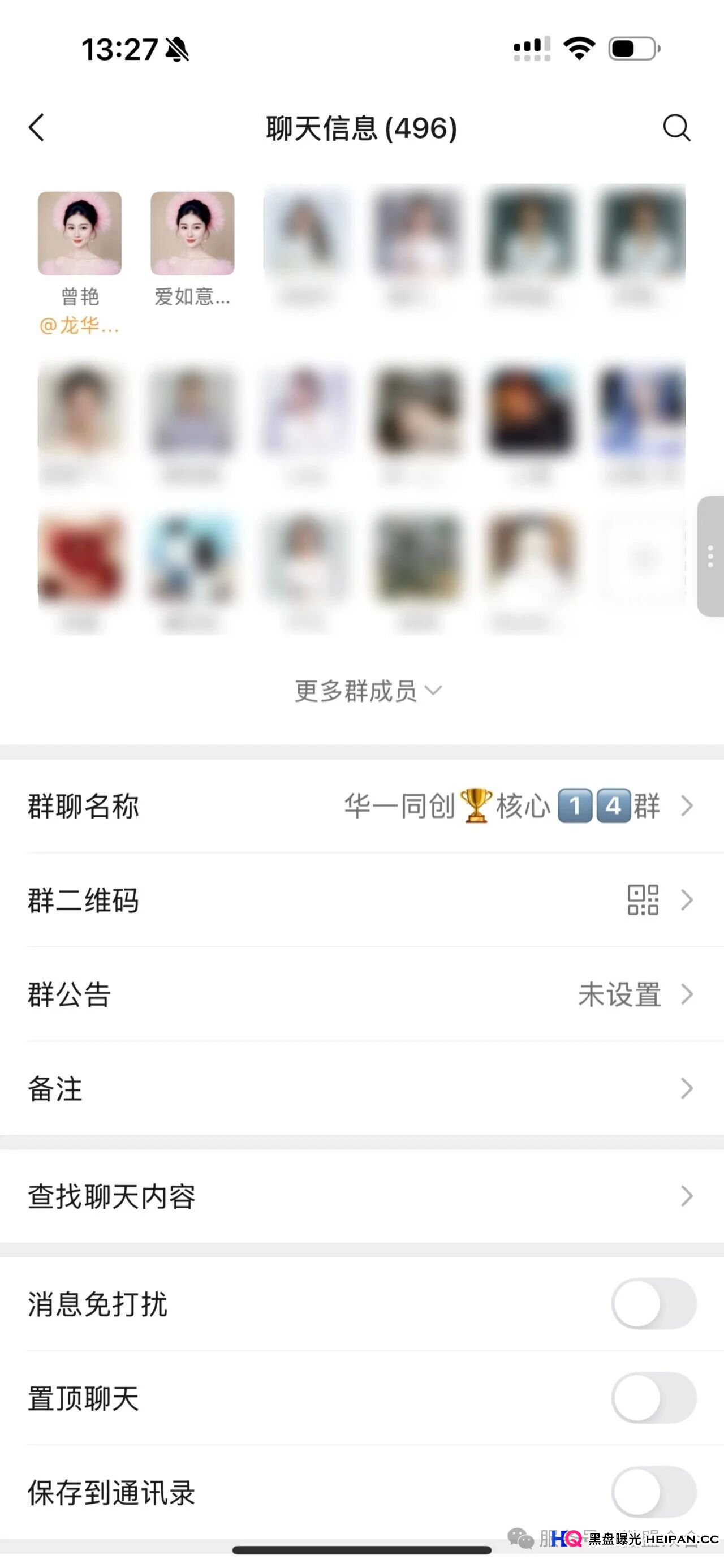Open member 曾艳's profile
The height and width of the screenshot is (1568, 724).
click(80, 234)
